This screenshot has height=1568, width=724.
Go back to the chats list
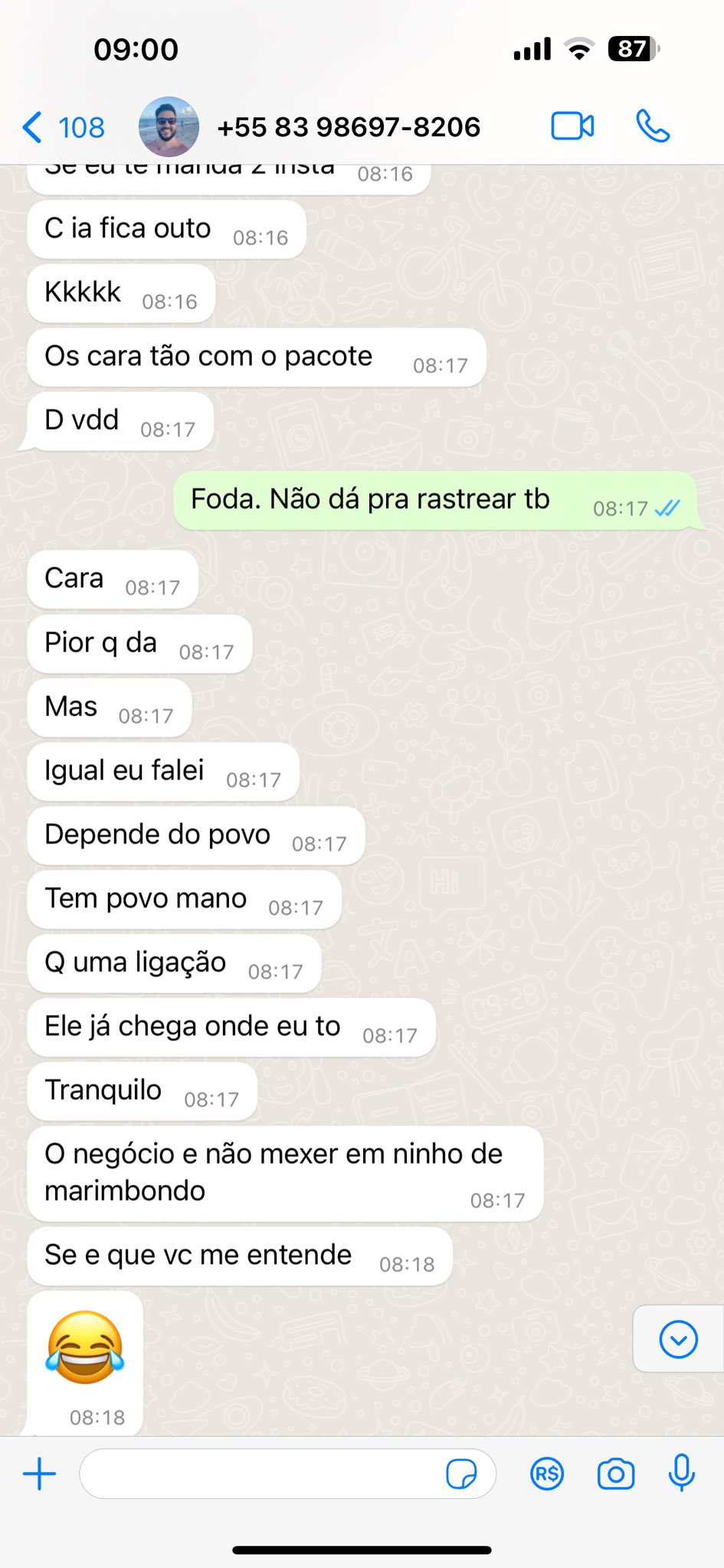click(61, 127)
